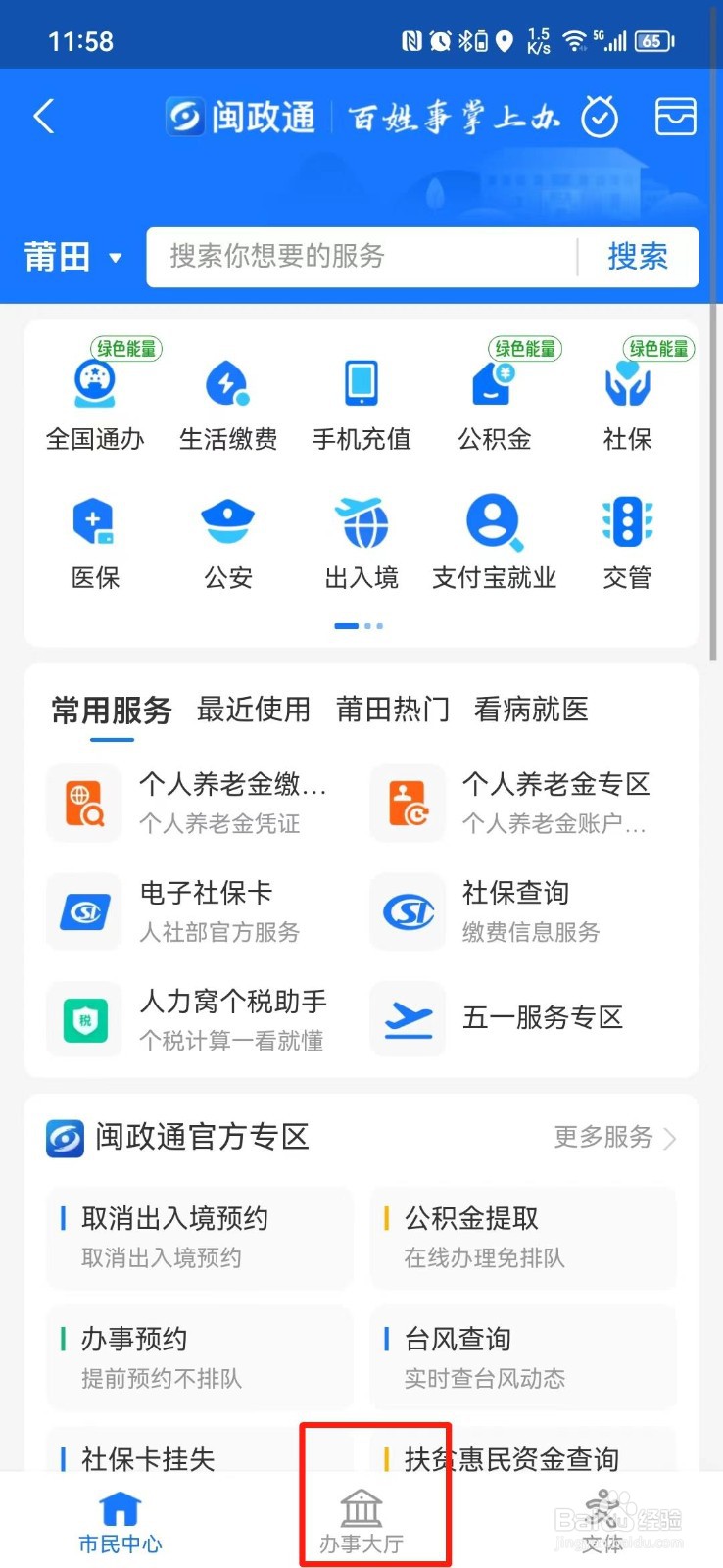Tap the 搜索 button

[x=638, y=257]
